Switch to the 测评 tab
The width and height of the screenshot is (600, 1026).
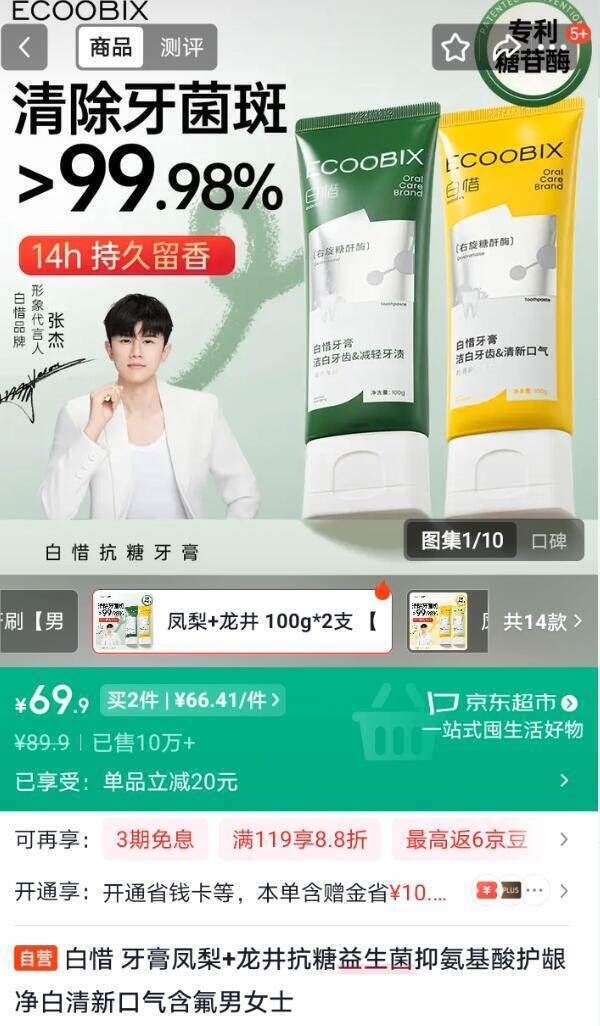click(x=182, y=47)
